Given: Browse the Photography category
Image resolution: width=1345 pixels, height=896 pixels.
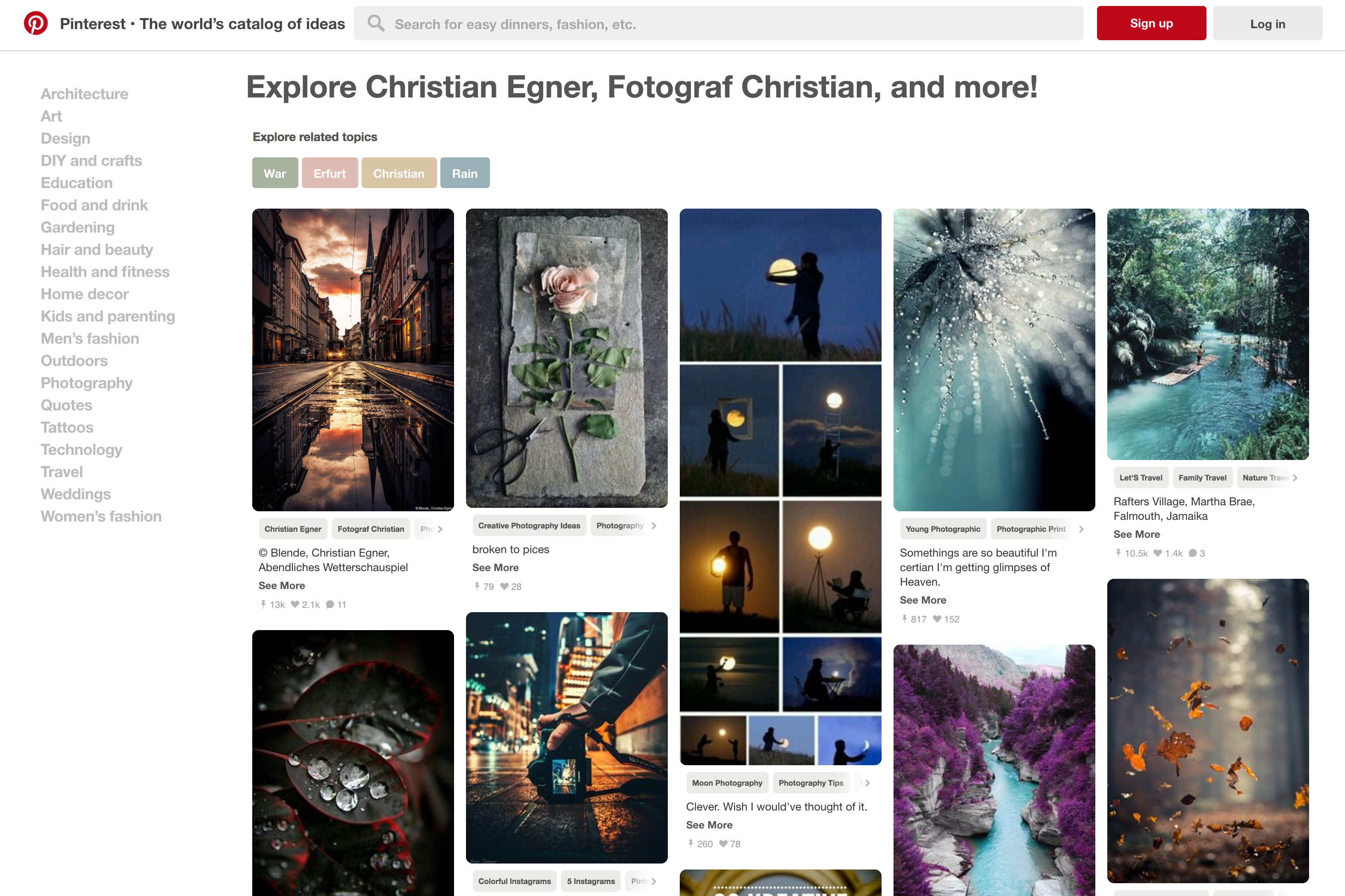Looking at the screenshot, I should 86,383.
